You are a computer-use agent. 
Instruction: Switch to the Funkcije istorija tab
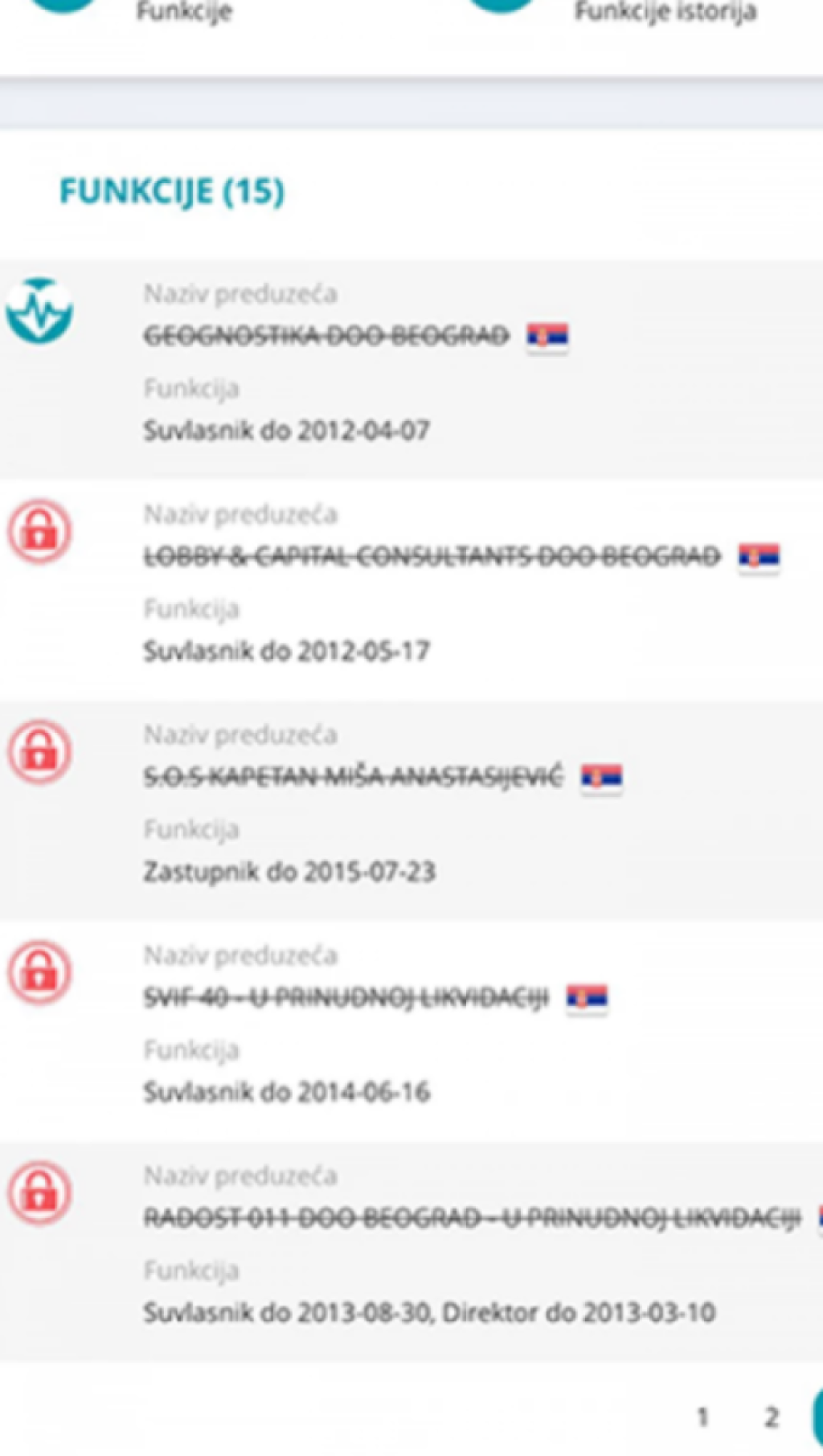665,11
